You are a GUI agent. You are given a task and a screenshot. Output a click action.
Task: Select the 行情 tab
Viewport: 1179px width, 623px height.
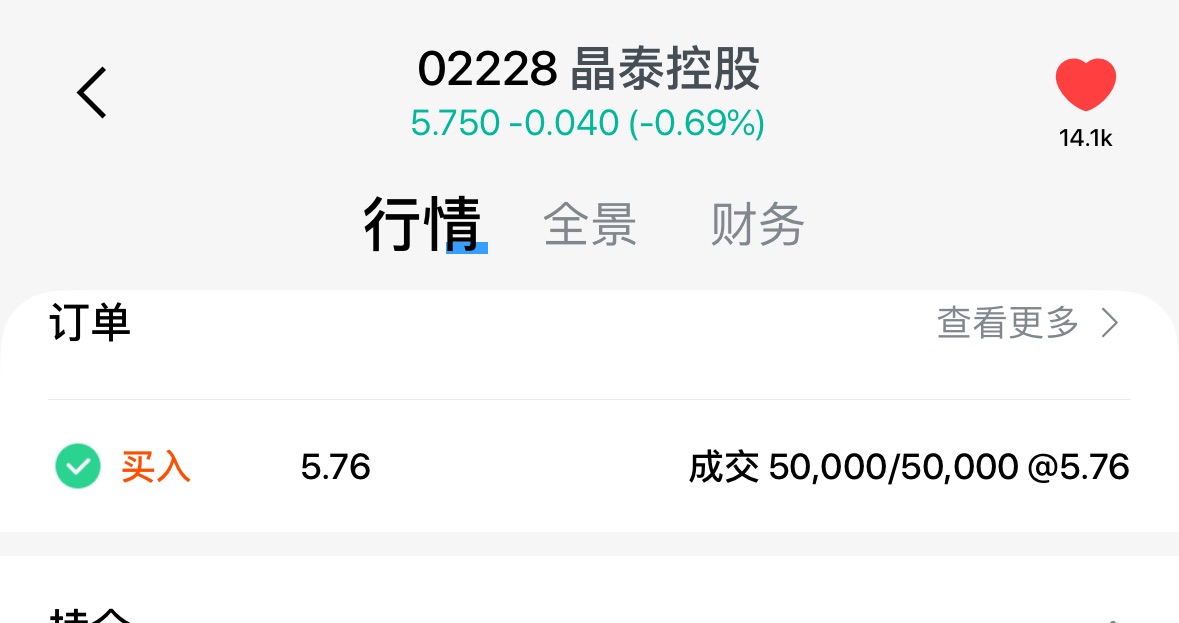click(422, 224)
